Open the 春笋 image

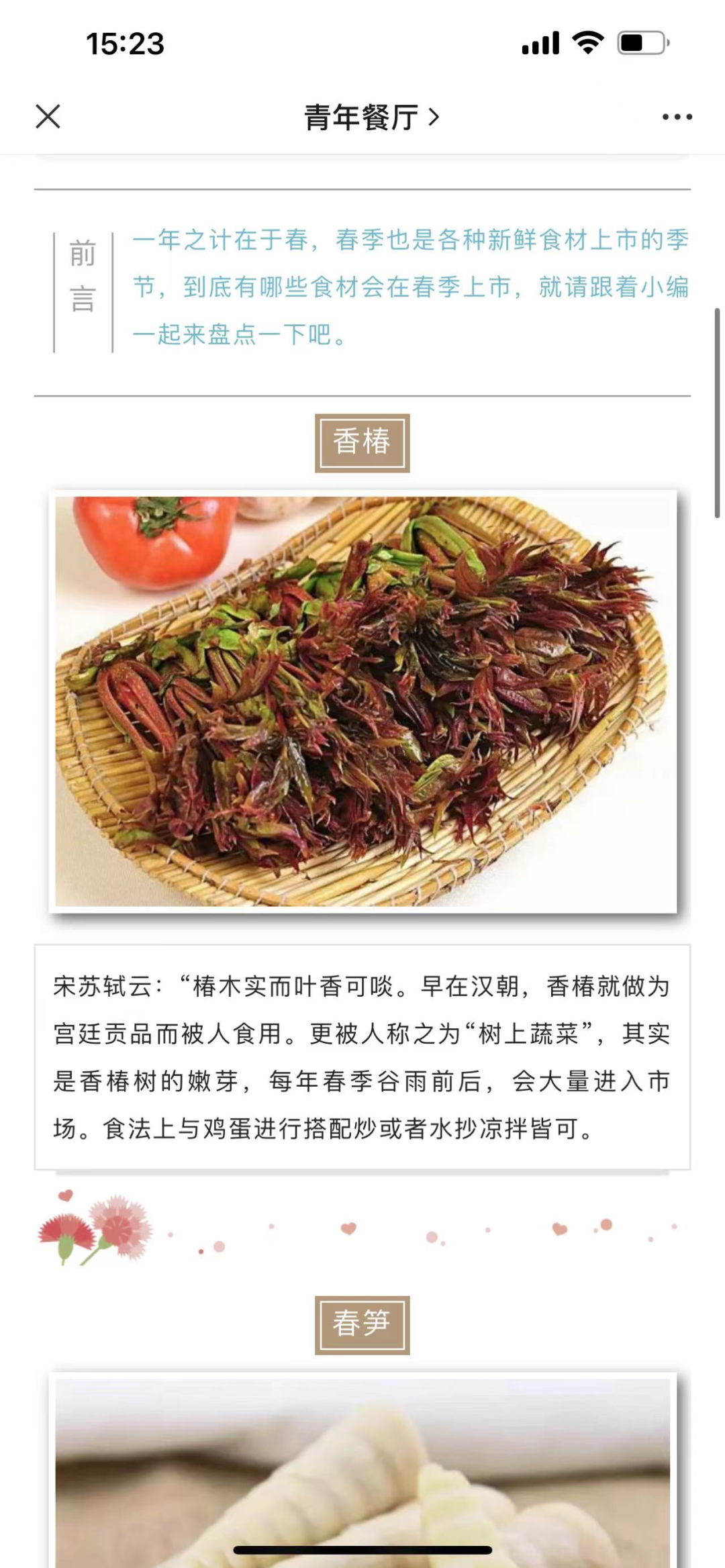[x=362, y=1470]
